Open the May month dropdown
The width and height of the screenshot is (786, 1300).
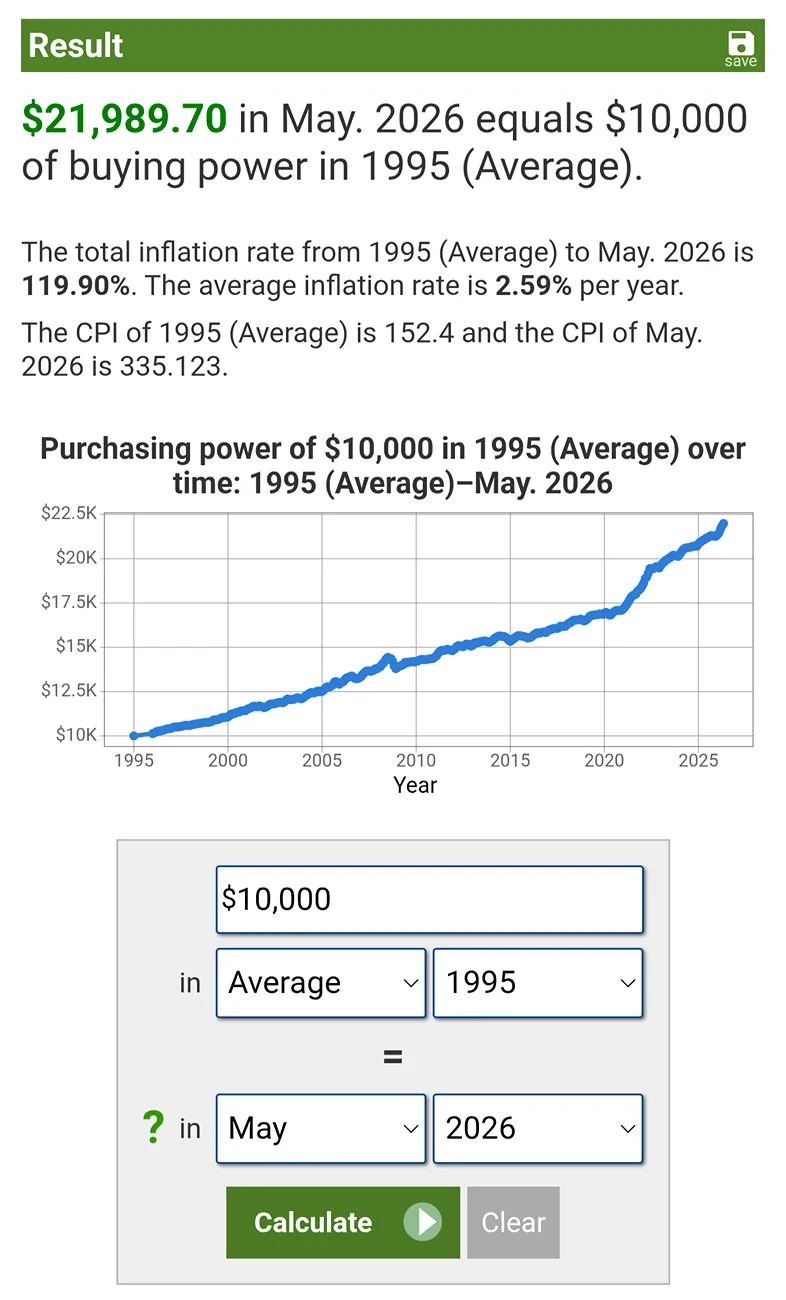click(321, 1128)
